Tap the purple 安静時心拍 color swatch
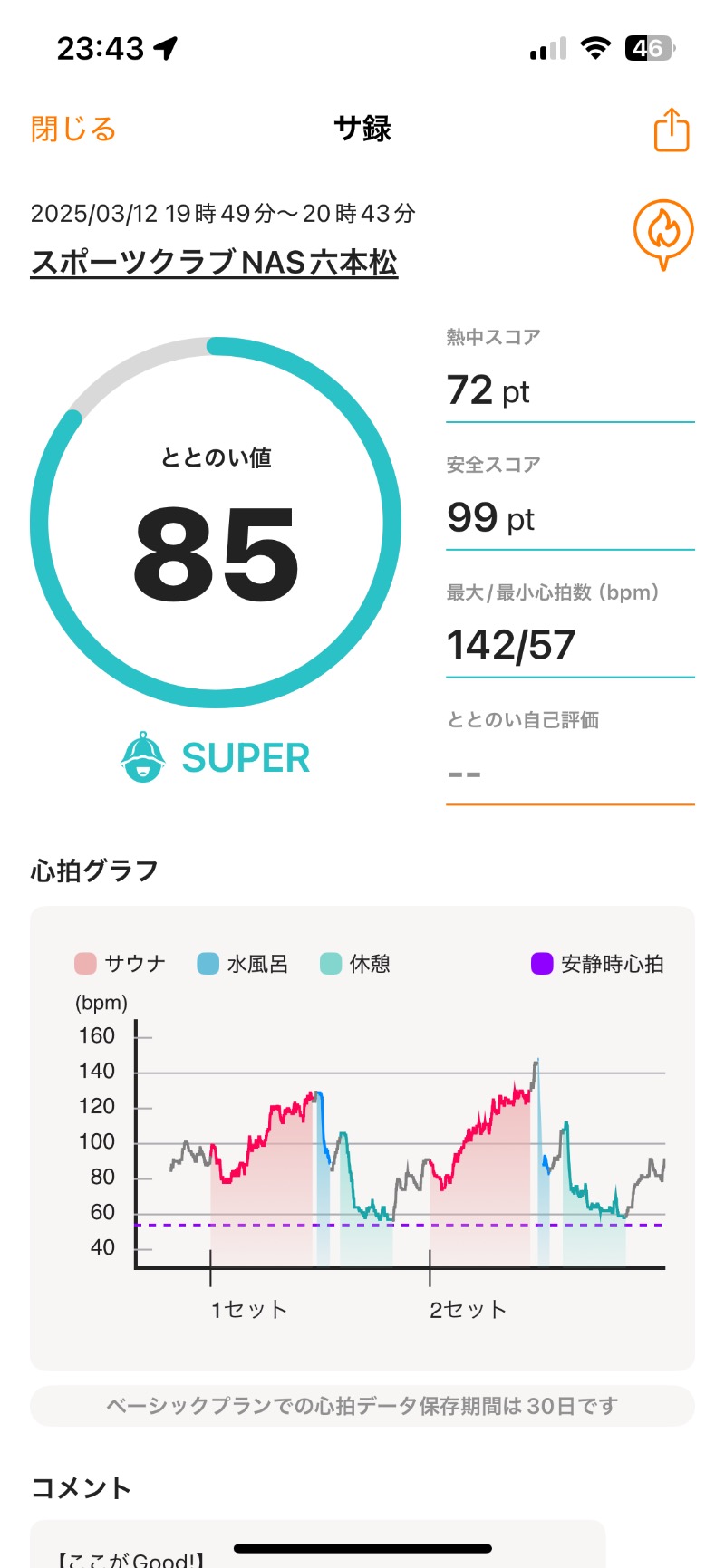725x1568 pixels. coord(542,963)
